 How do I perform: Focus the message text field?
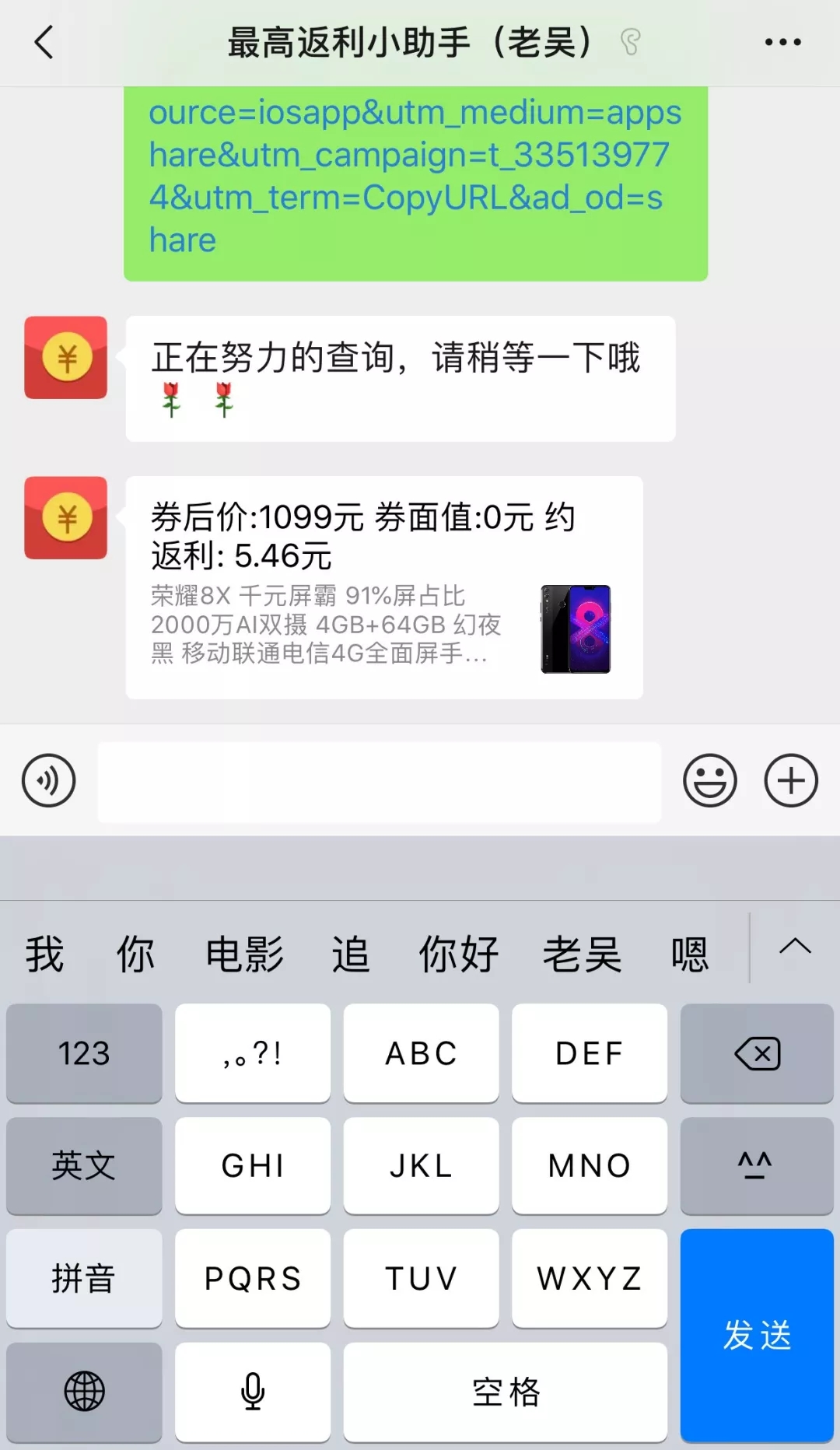pos(379,782)
